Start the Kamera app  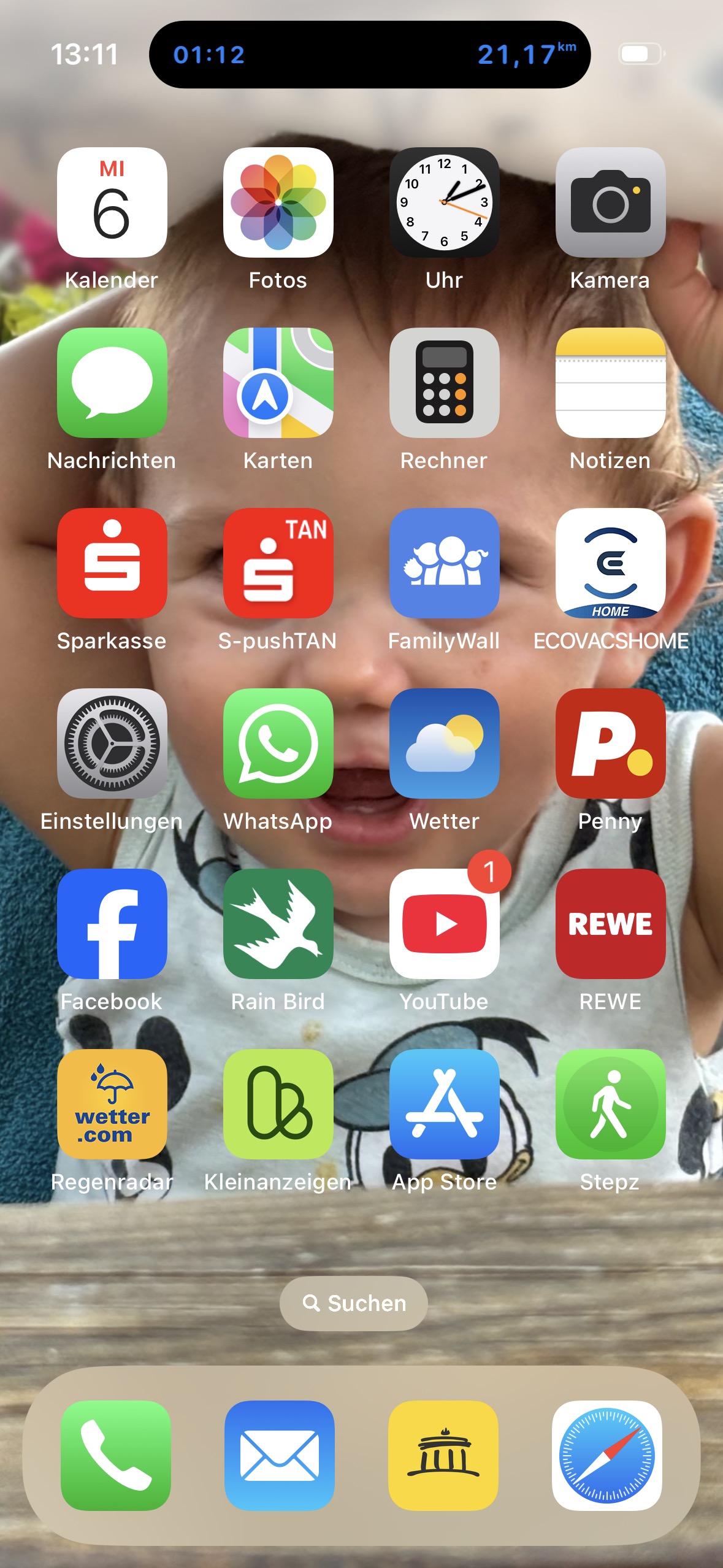click(610, 202)
